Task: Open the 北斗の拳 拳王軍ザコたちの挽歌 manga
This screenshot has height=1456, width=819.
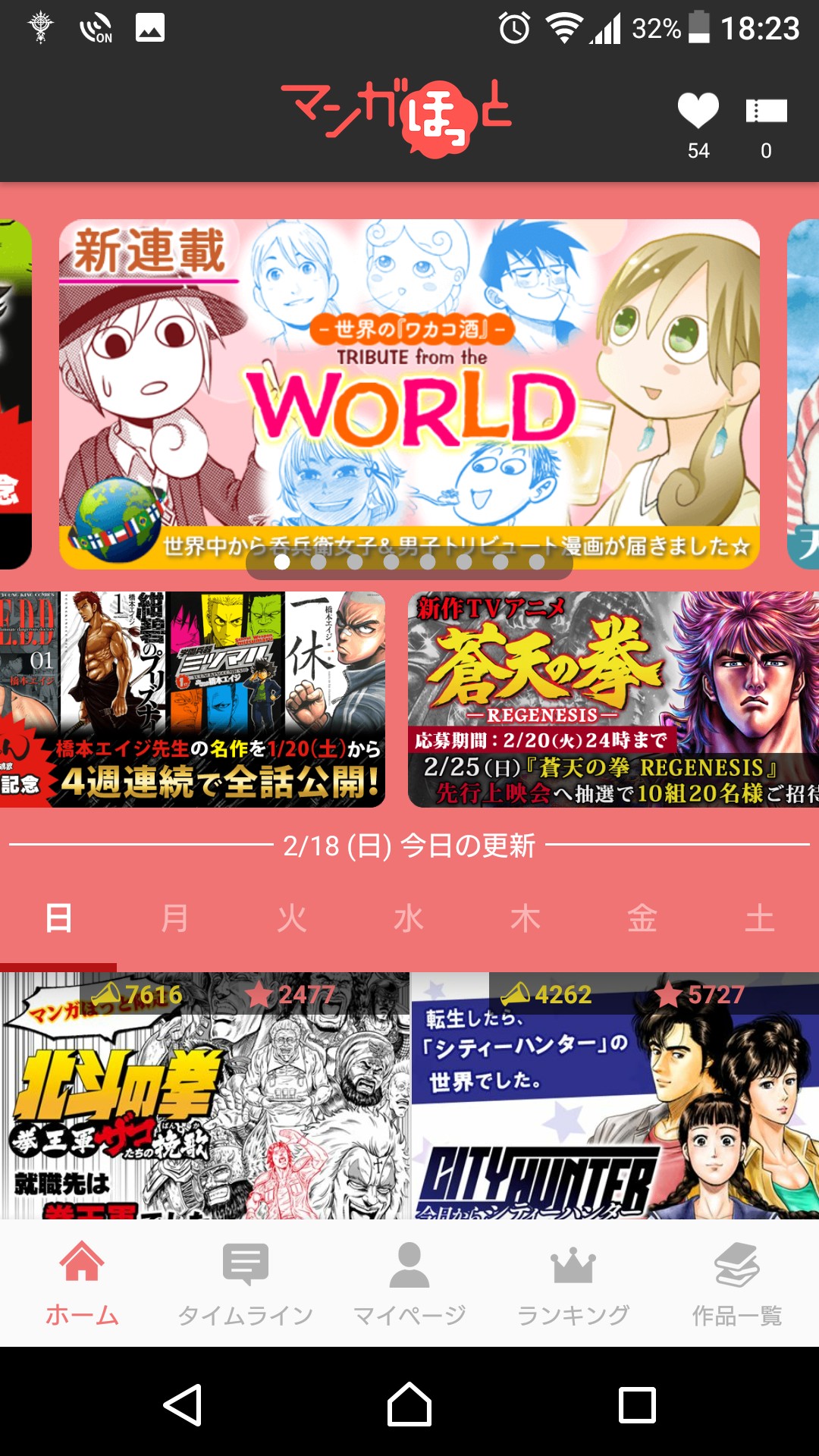Action: coord(204,1096)
